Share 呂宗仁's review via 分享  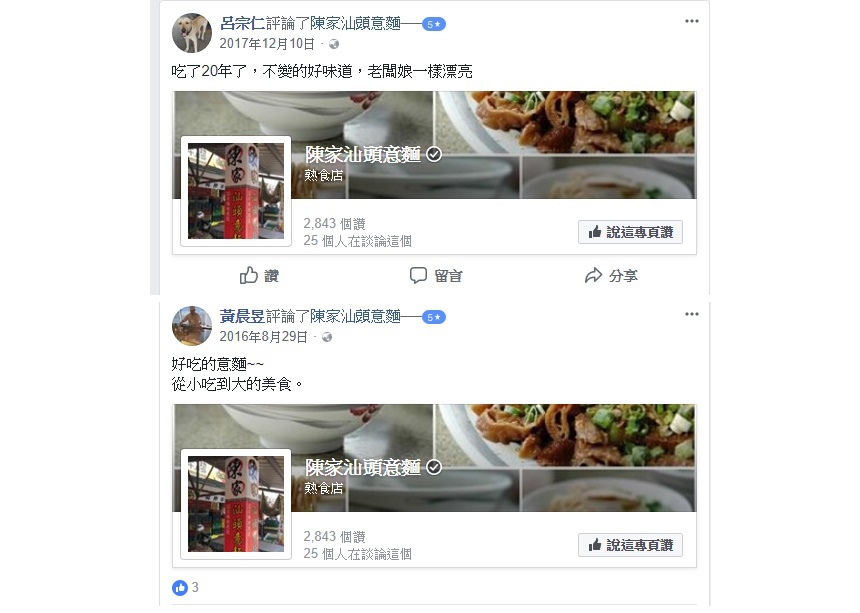[x=611, y=275]
